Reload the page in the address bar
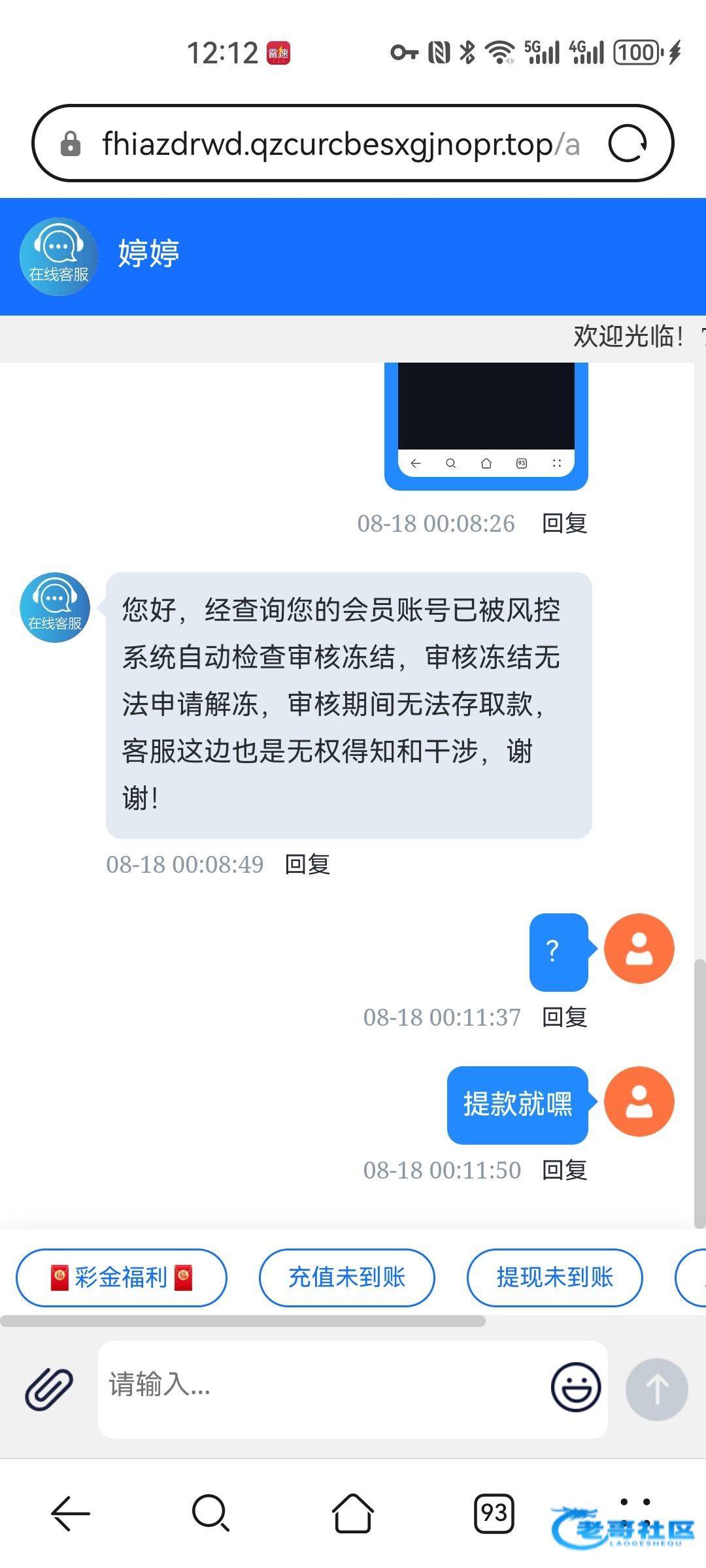This screenshot has width=706, height=1568. click(x=627, y=144)
